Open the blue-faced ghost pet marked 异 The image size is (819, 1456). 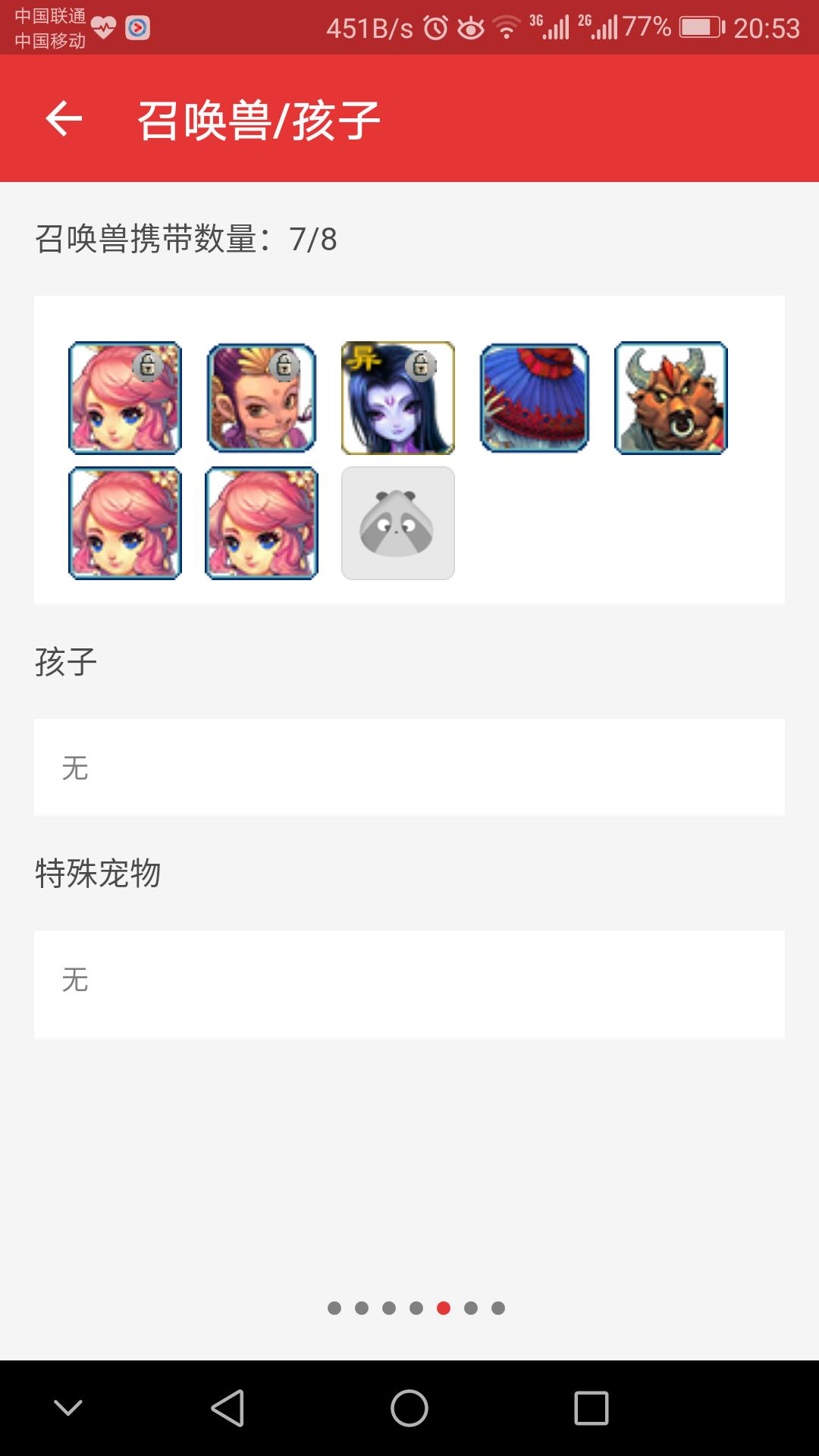[x=398, y=398]
